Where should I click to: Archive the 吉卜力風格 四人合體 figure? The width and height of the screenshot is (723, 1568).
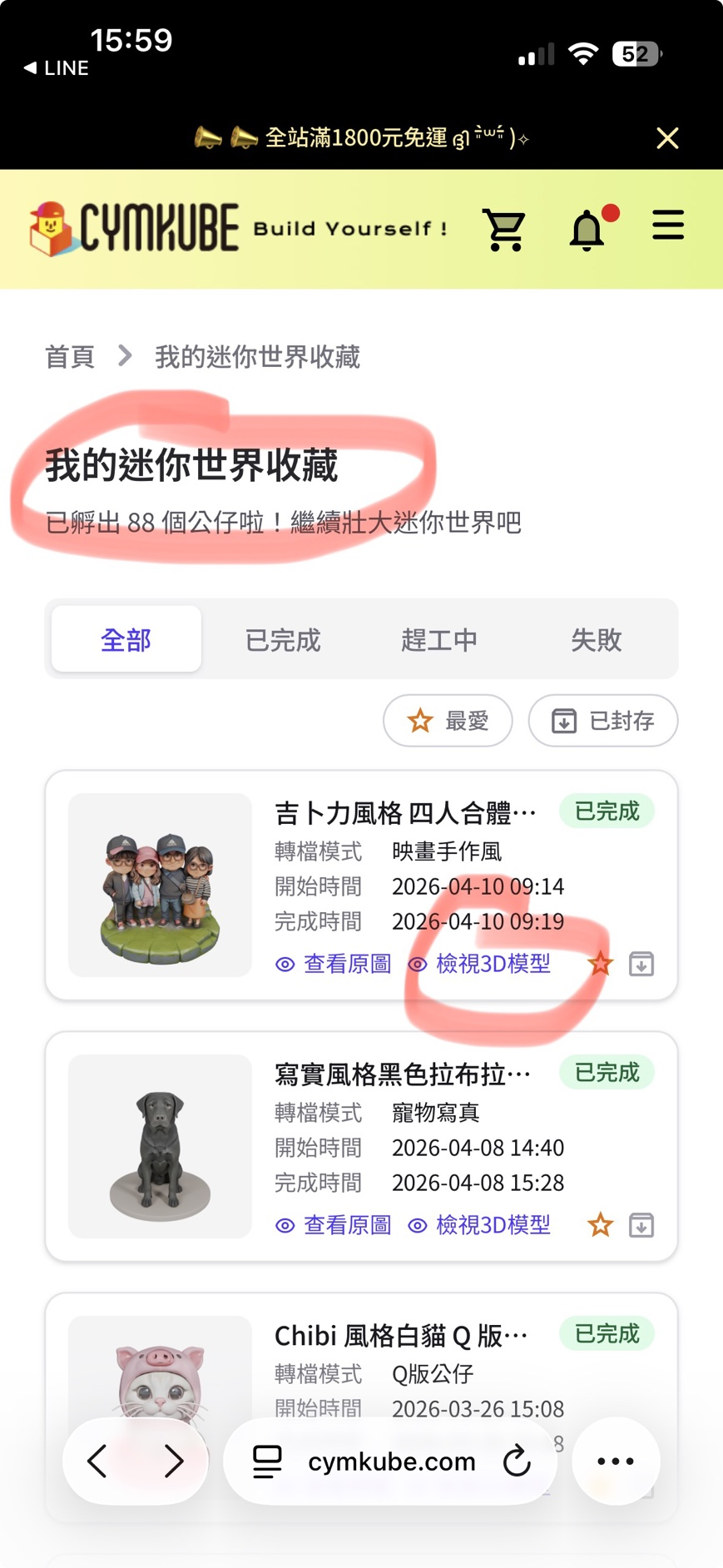click(641, 965)
